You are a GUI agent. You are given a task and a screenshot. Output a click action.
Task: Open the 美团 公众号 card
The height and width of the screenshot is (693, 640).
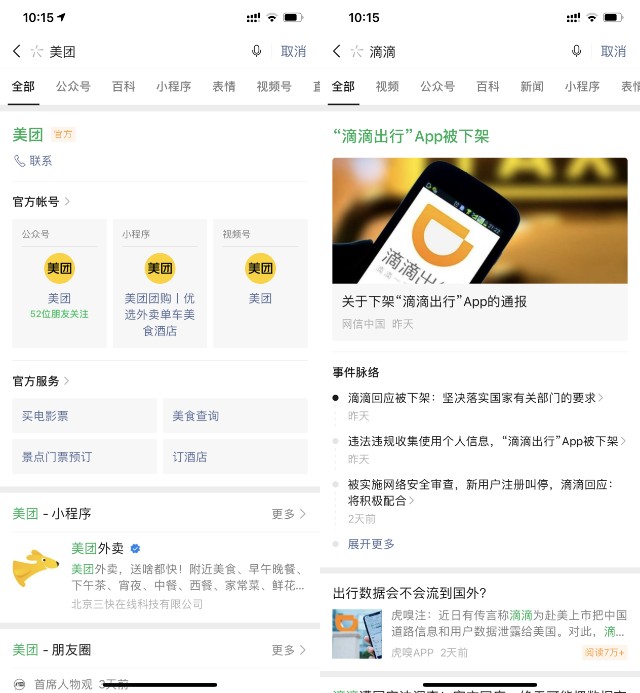pos(59,282)
